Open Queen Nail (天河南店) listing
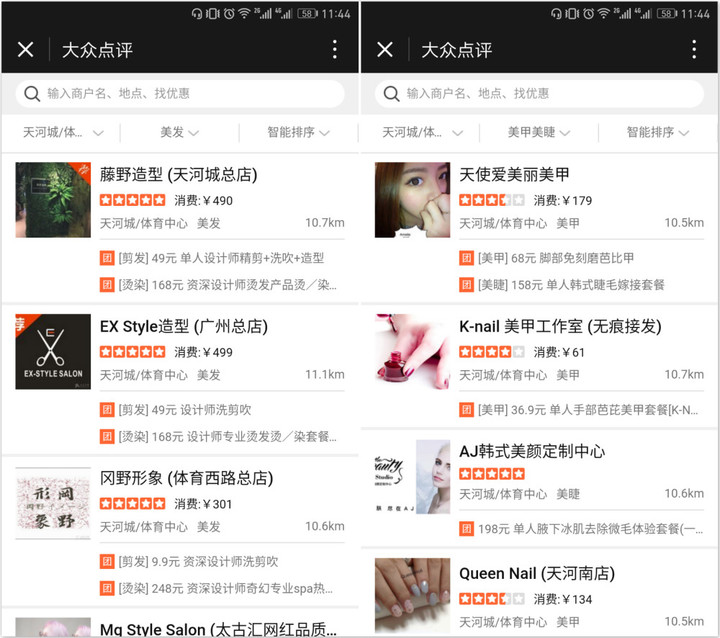Viewport: 720px width, 638px height. [536, 574]
